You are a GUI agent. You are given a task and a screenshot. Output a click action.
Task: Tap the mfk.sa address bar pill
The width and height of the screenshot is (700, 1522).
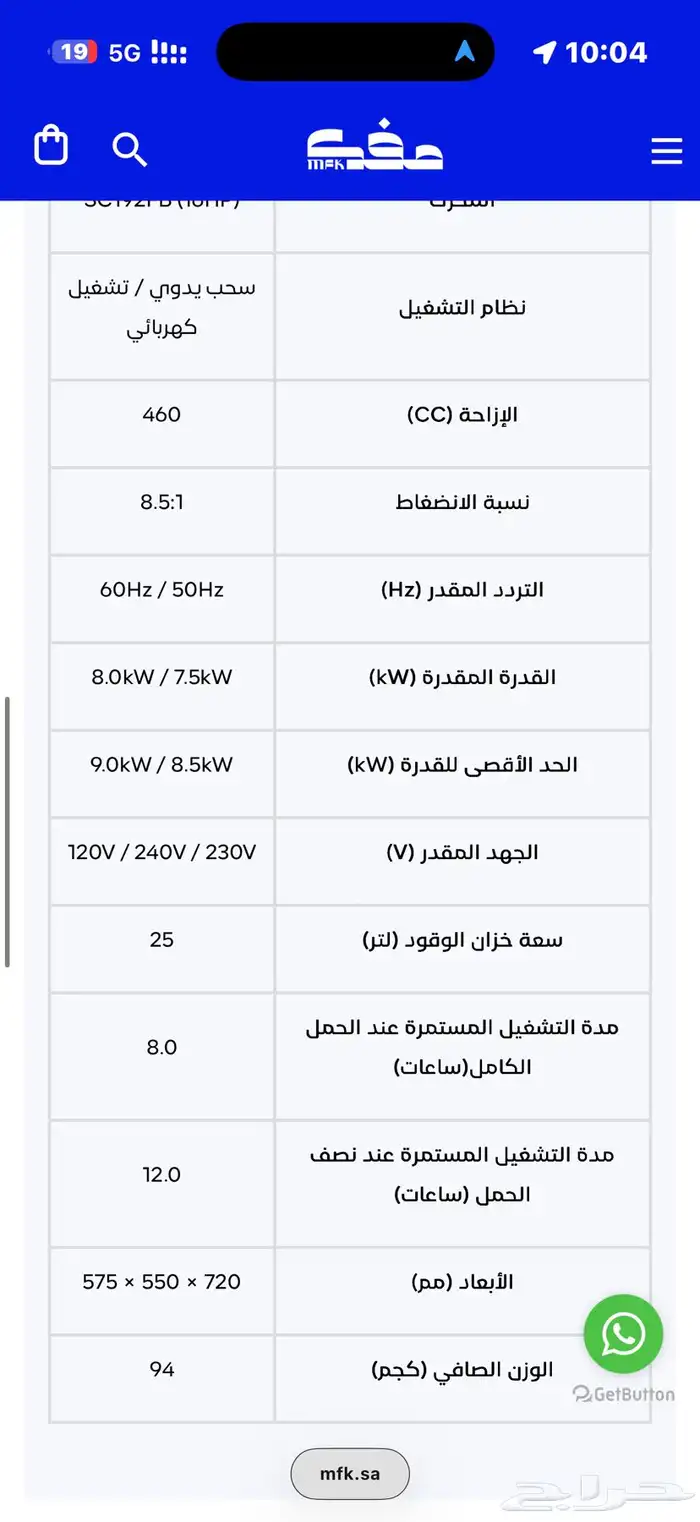pos(350,1474)
